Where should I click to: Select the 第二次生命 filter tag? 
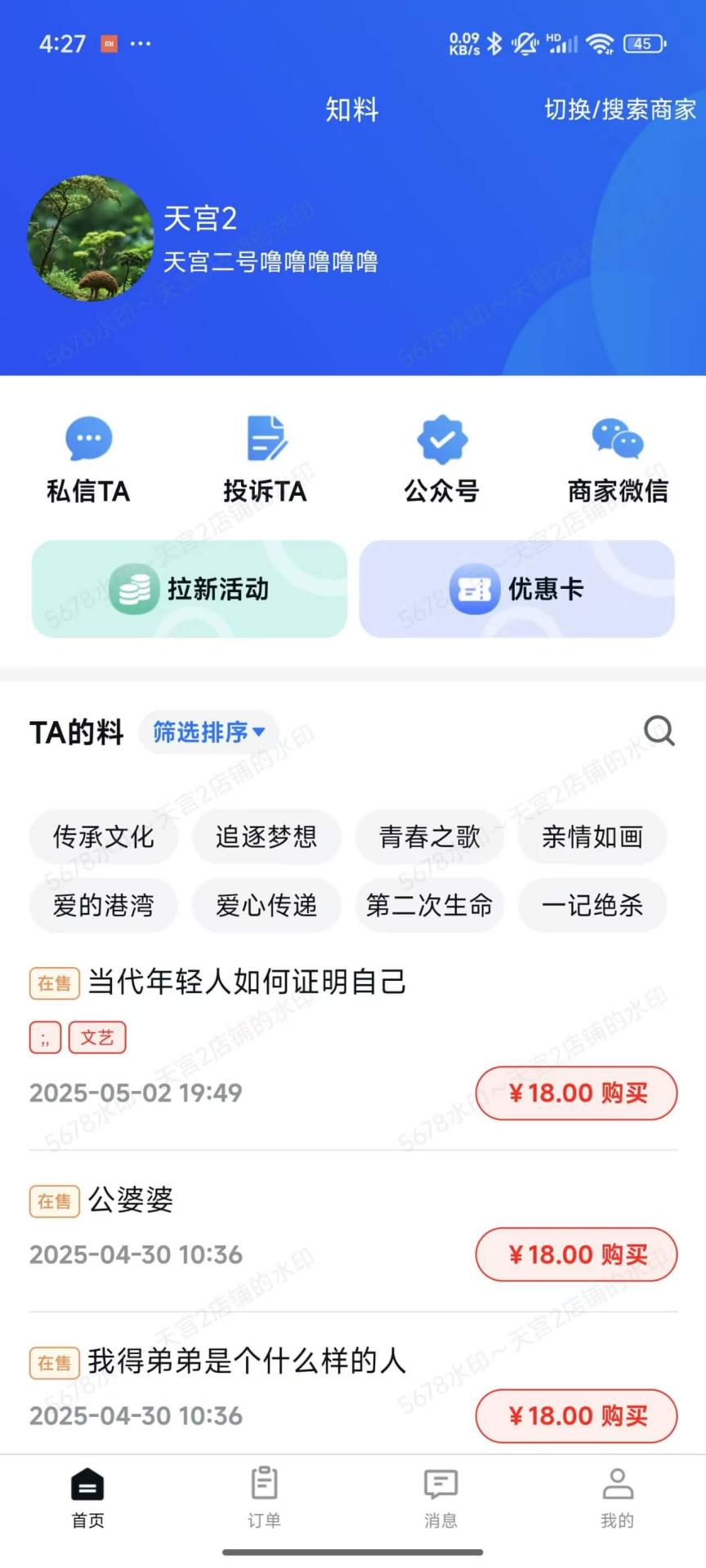pyautogui.click(x=430, y=905)
